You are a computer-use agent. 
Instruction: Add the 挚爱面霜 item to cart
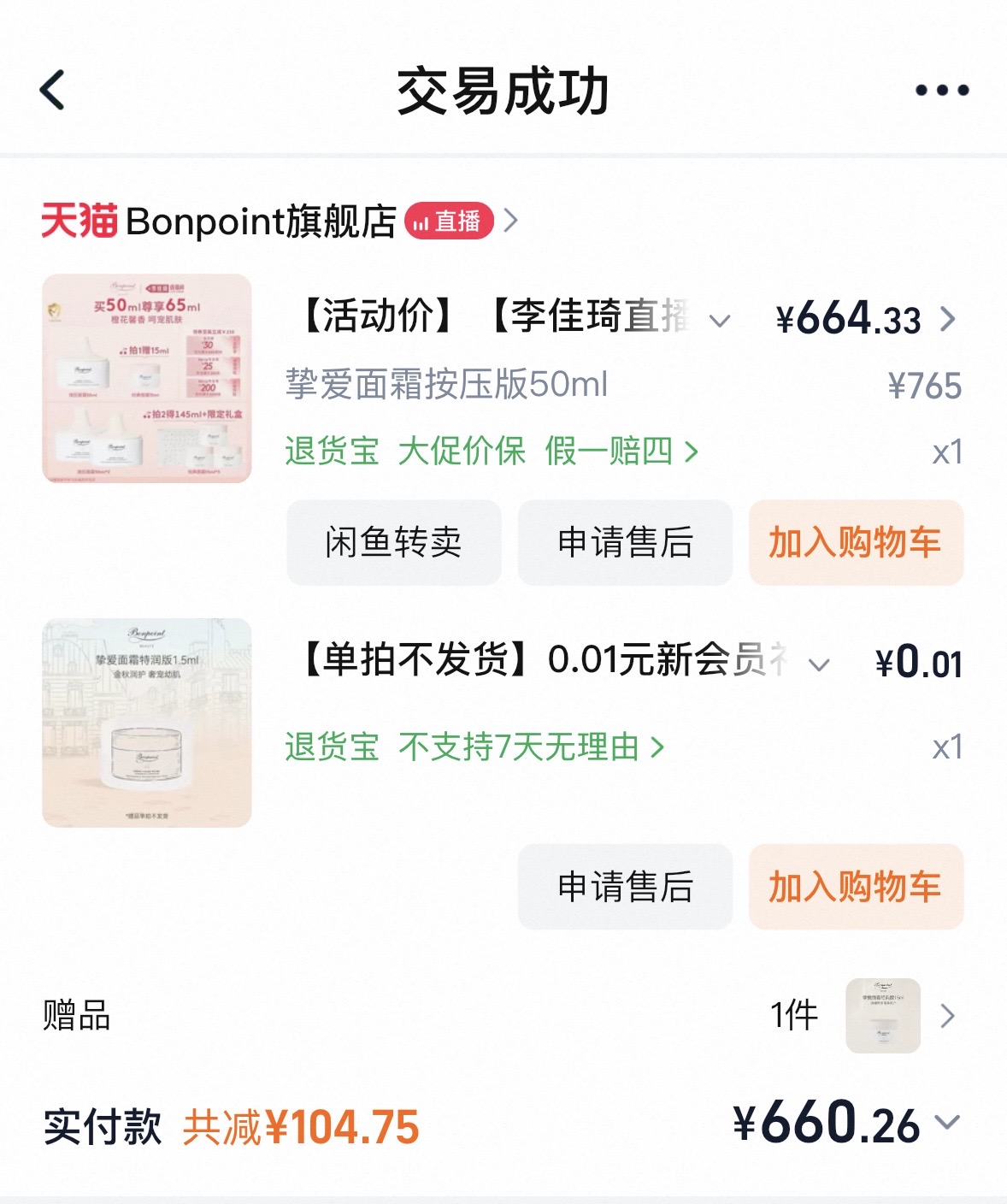click(856, 542)
